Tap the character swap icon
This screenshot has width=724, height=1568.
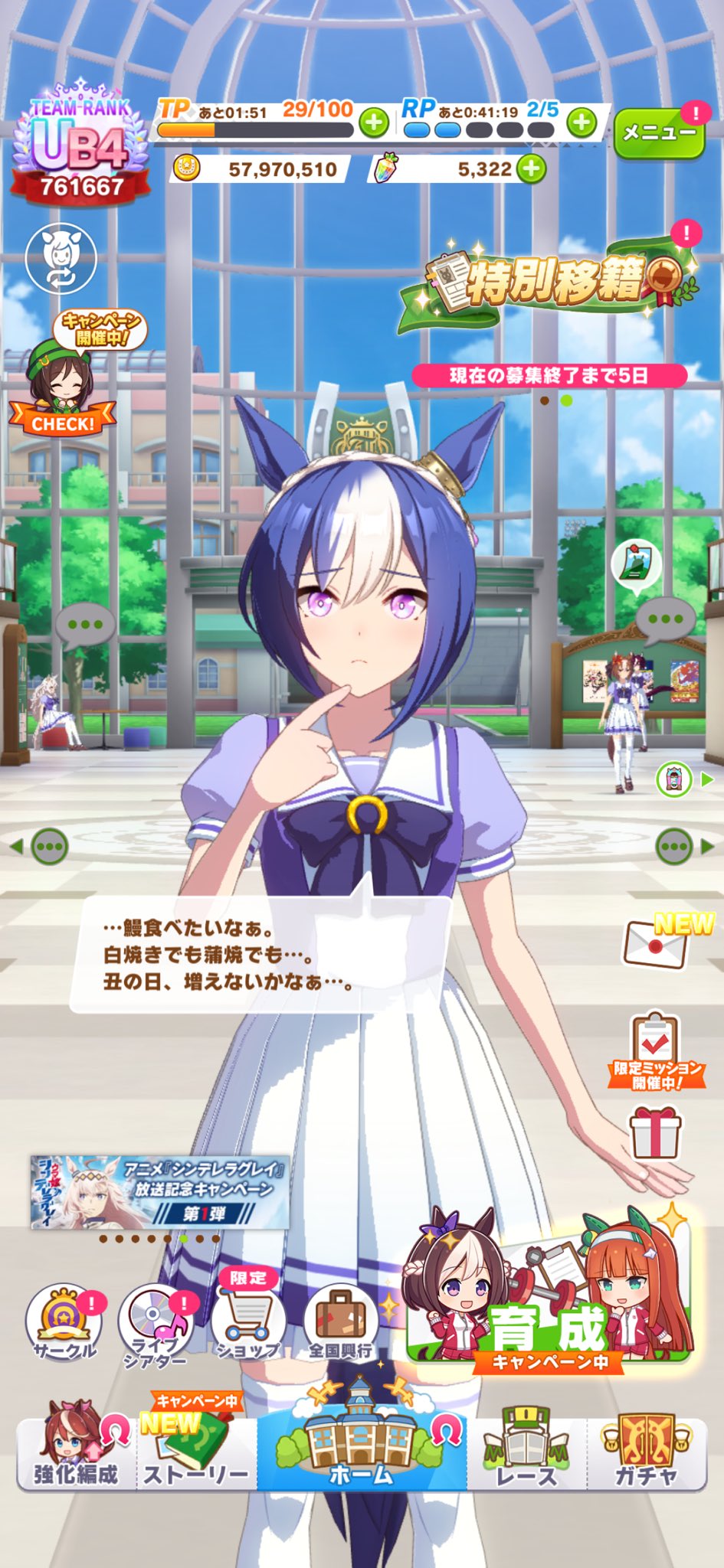click(61, 259)
